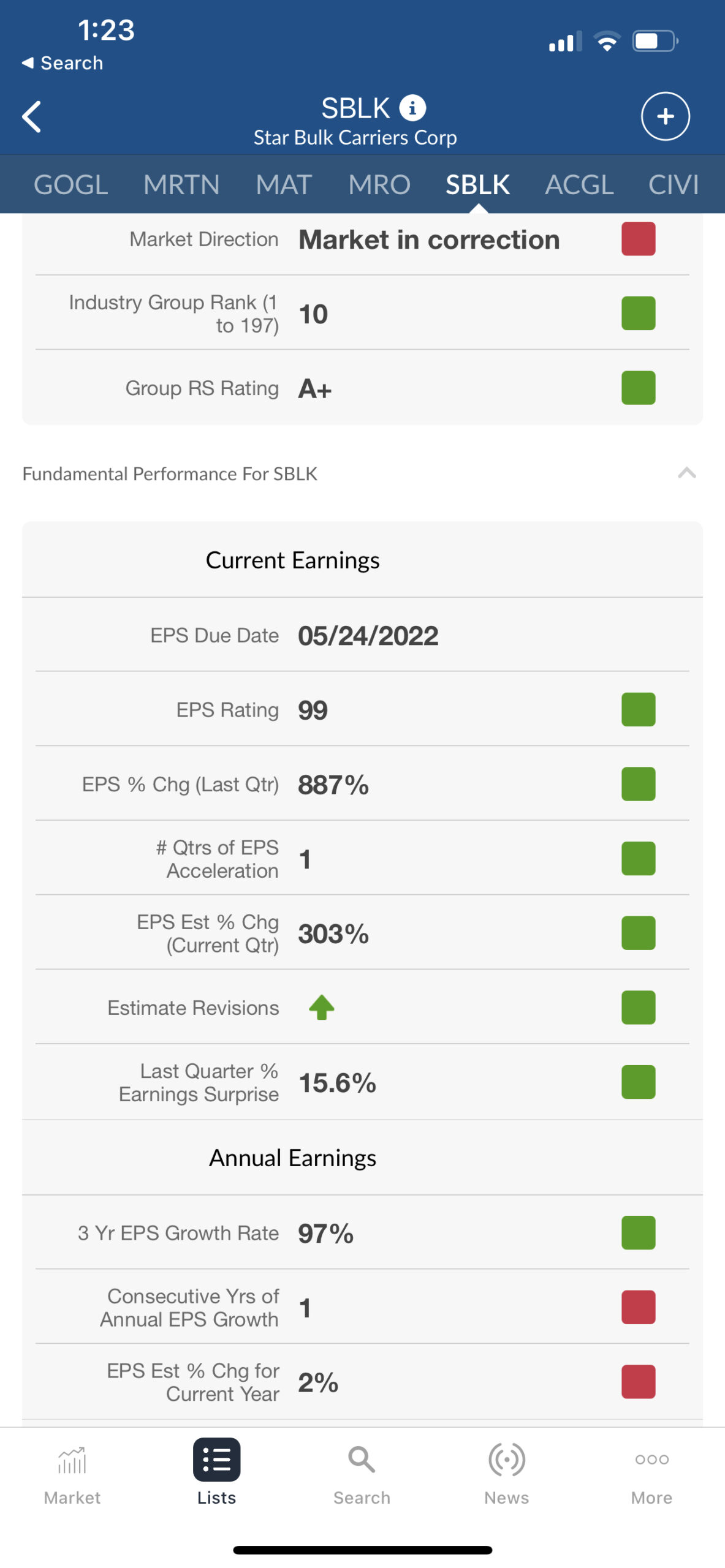Viewport: 725px width, 1568px height.
Task: Switch to the ACGL ticker tab
Action: pyautogui.click(x=579, y=184)
